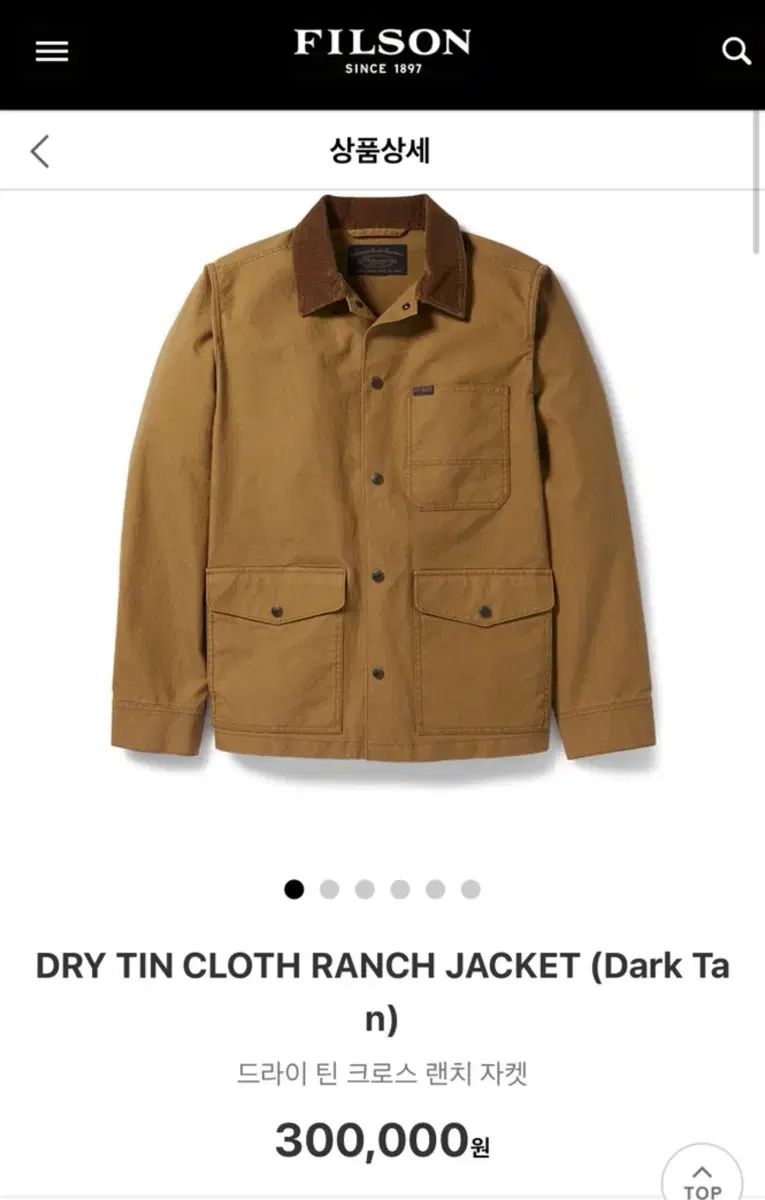Select the third carousel dot

coord(364,888)
